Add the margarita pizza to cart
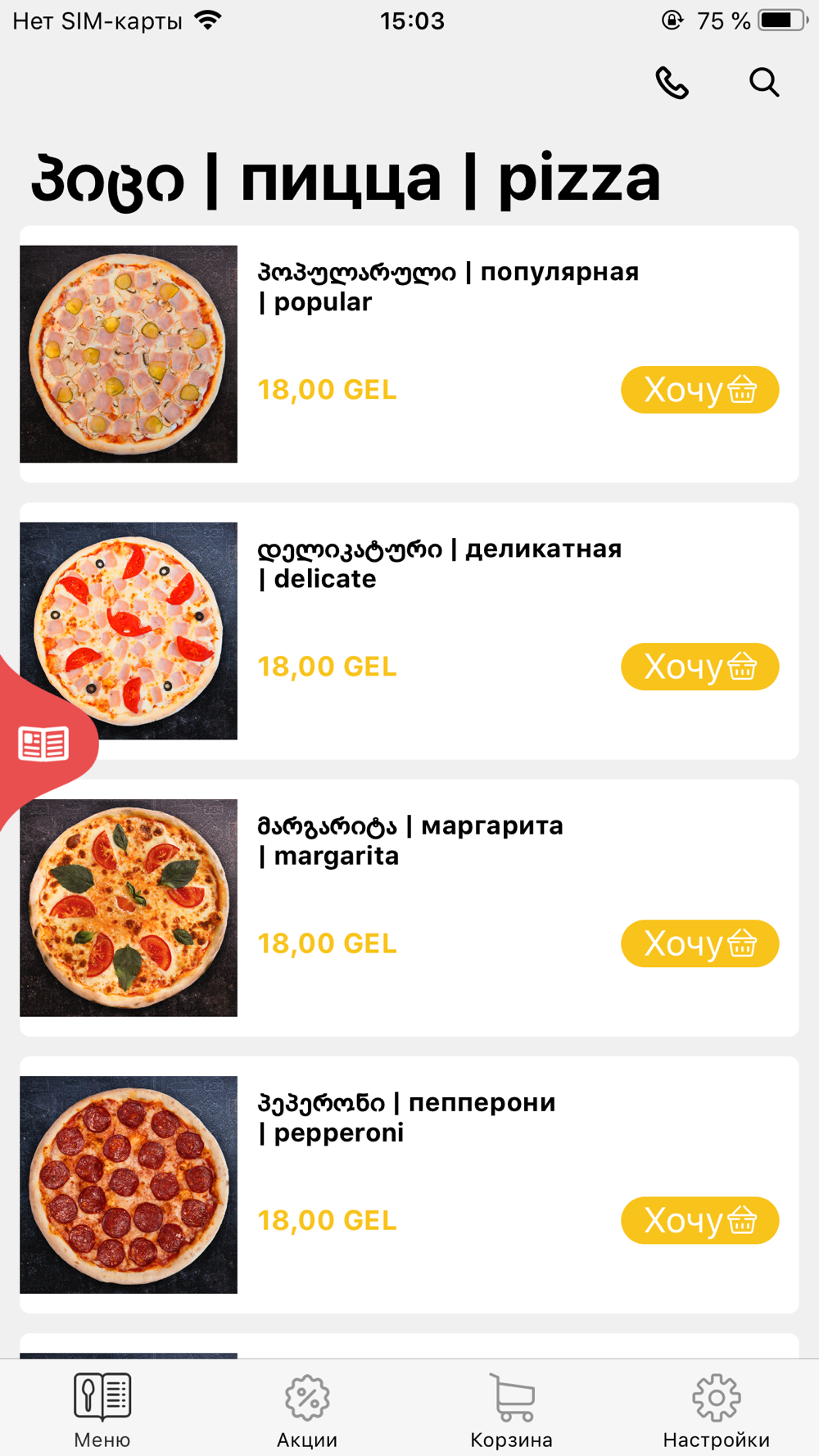 point(699,943)
